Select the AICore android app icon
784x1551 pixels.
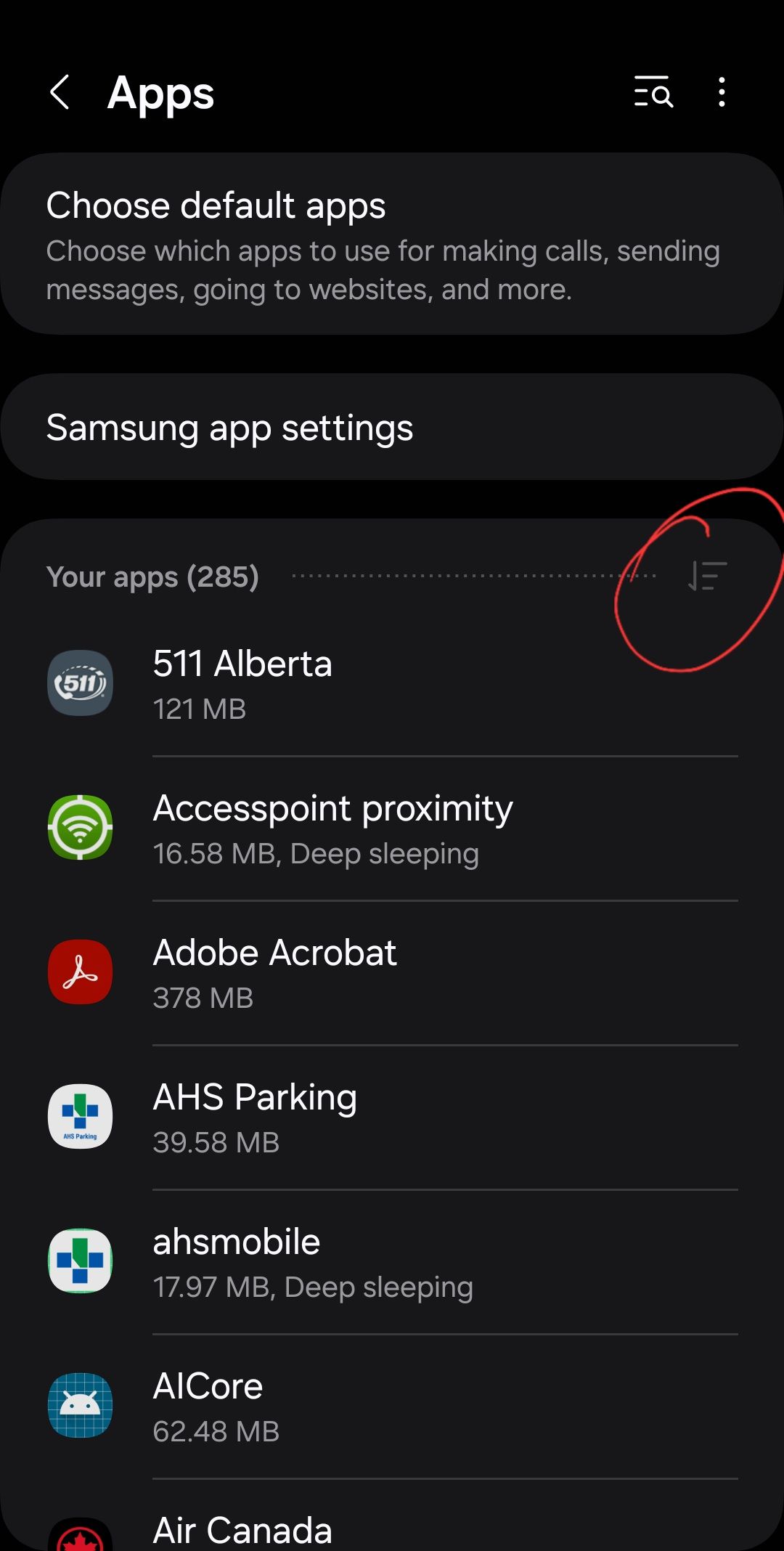pyautogui.click(x=80, y=1405)
